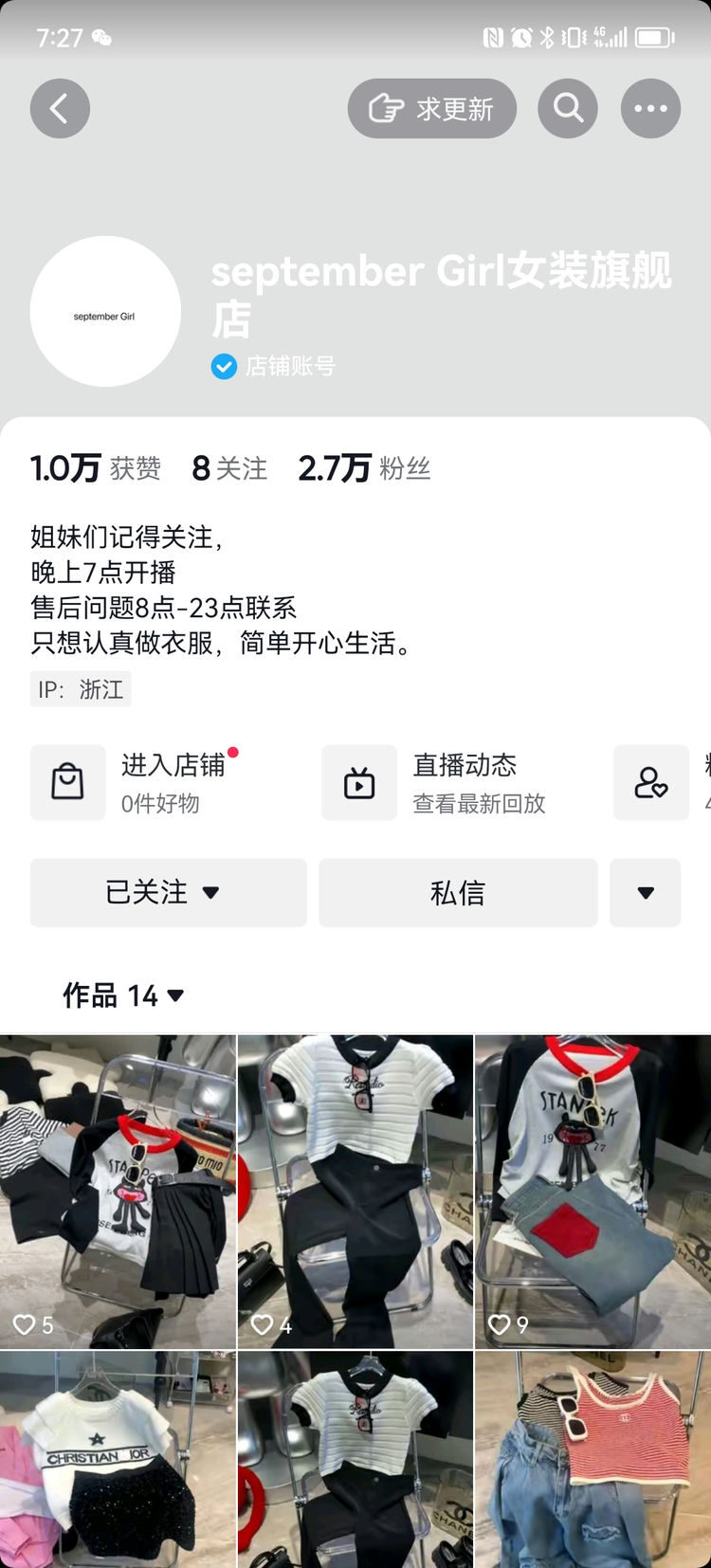
Task: Tap the back arrow at top left
Action: click(x=60, y=108)
